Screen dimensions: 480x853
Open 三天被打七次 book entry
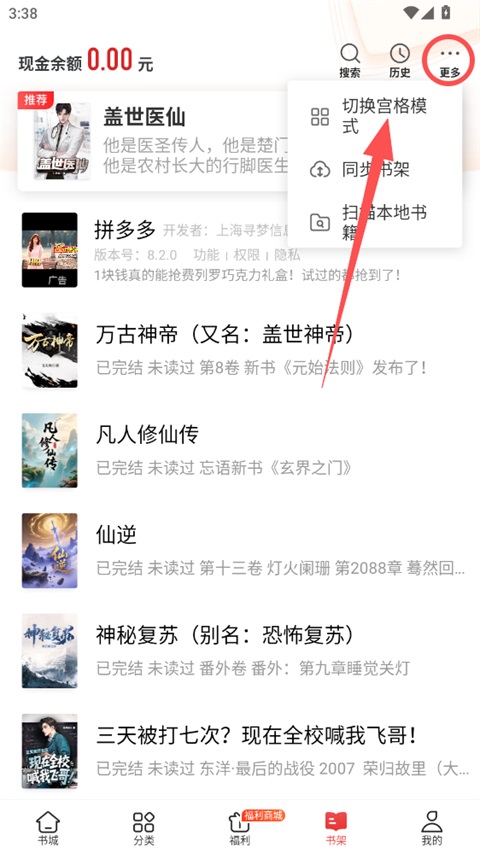point(240,751)
